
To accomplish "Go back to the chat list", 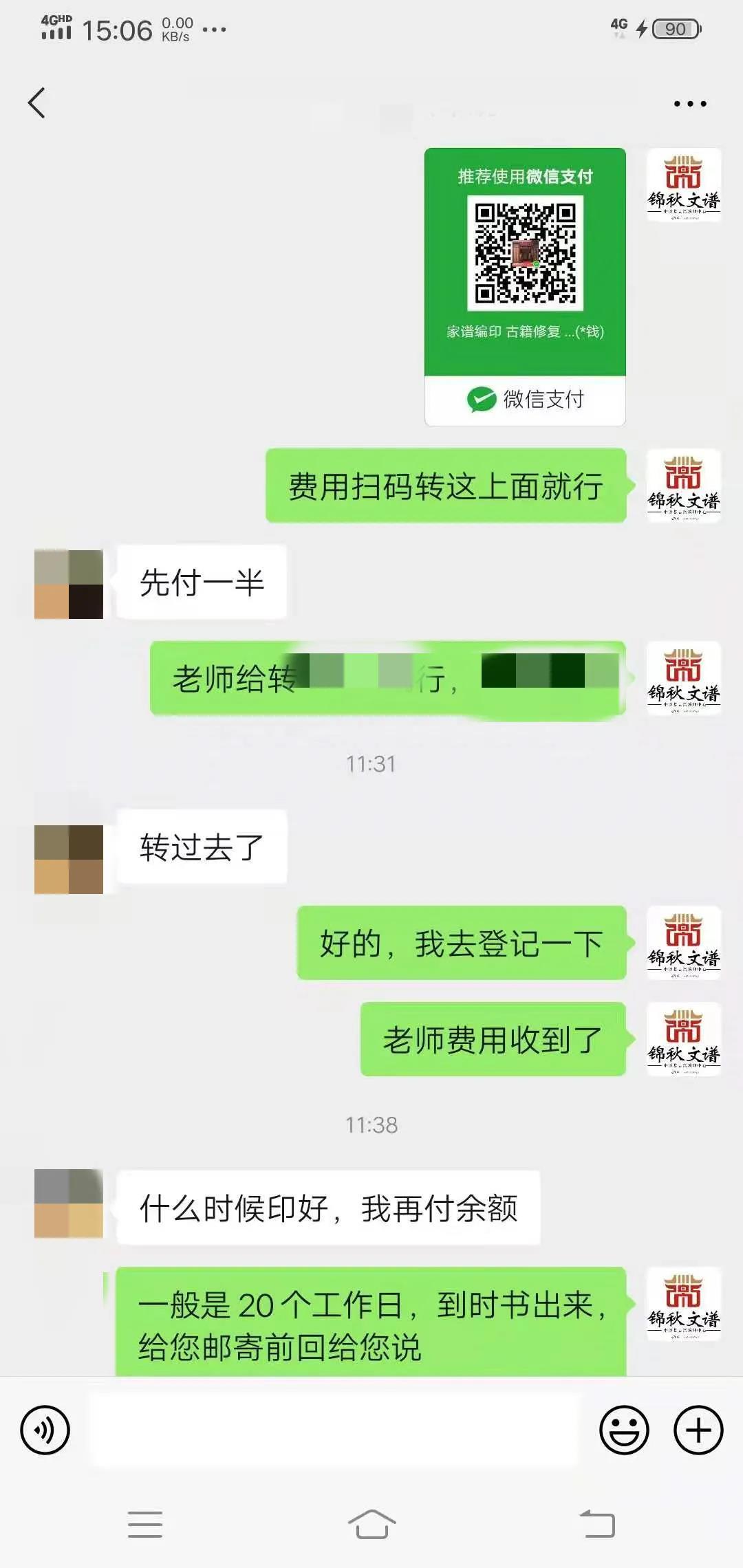I will 37,103.
